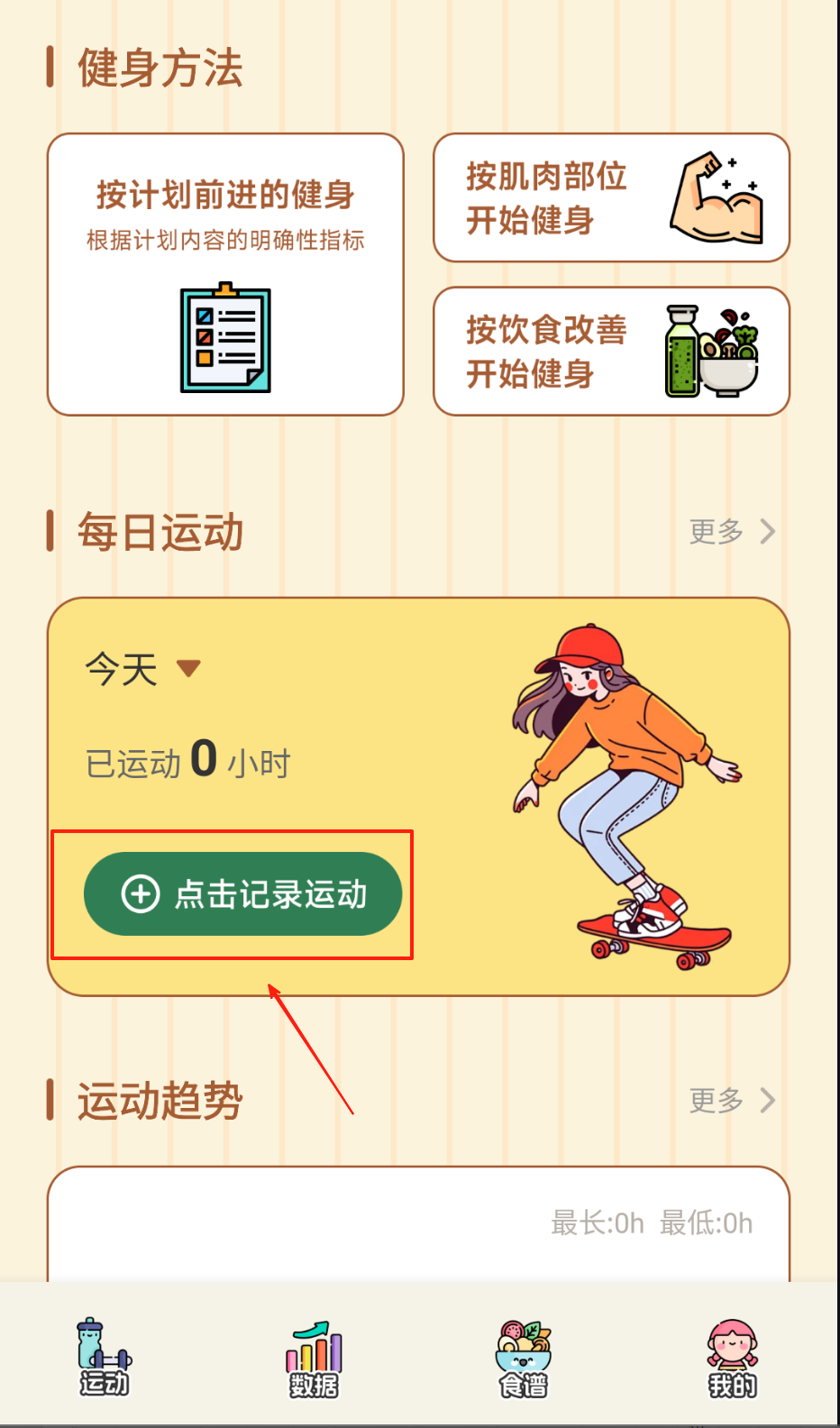Viewport: 840px width, 1428px height.
Task: Open the 按计划前进的健身 plan card
Action: click(225, 274)
